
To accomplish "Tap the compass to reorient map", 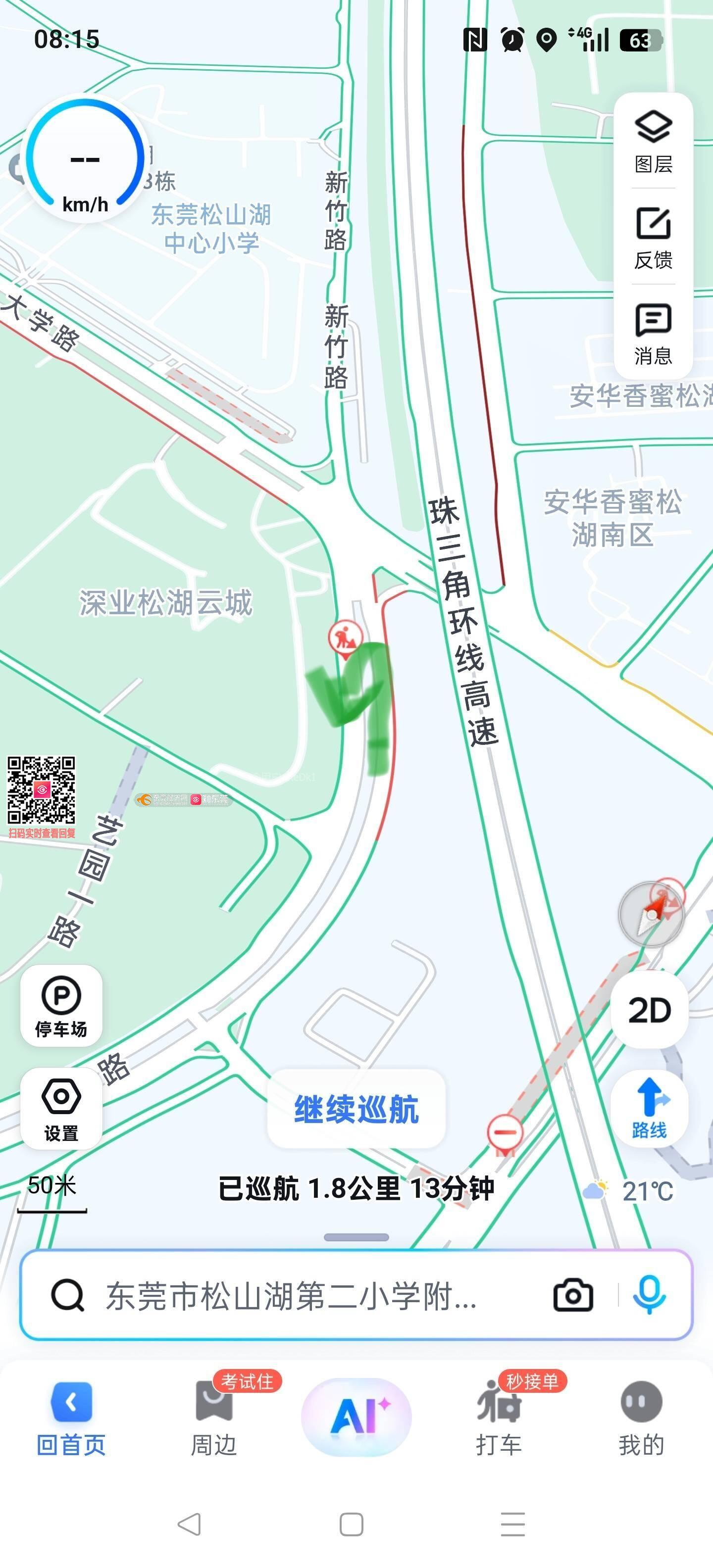I will click(651, 914).
